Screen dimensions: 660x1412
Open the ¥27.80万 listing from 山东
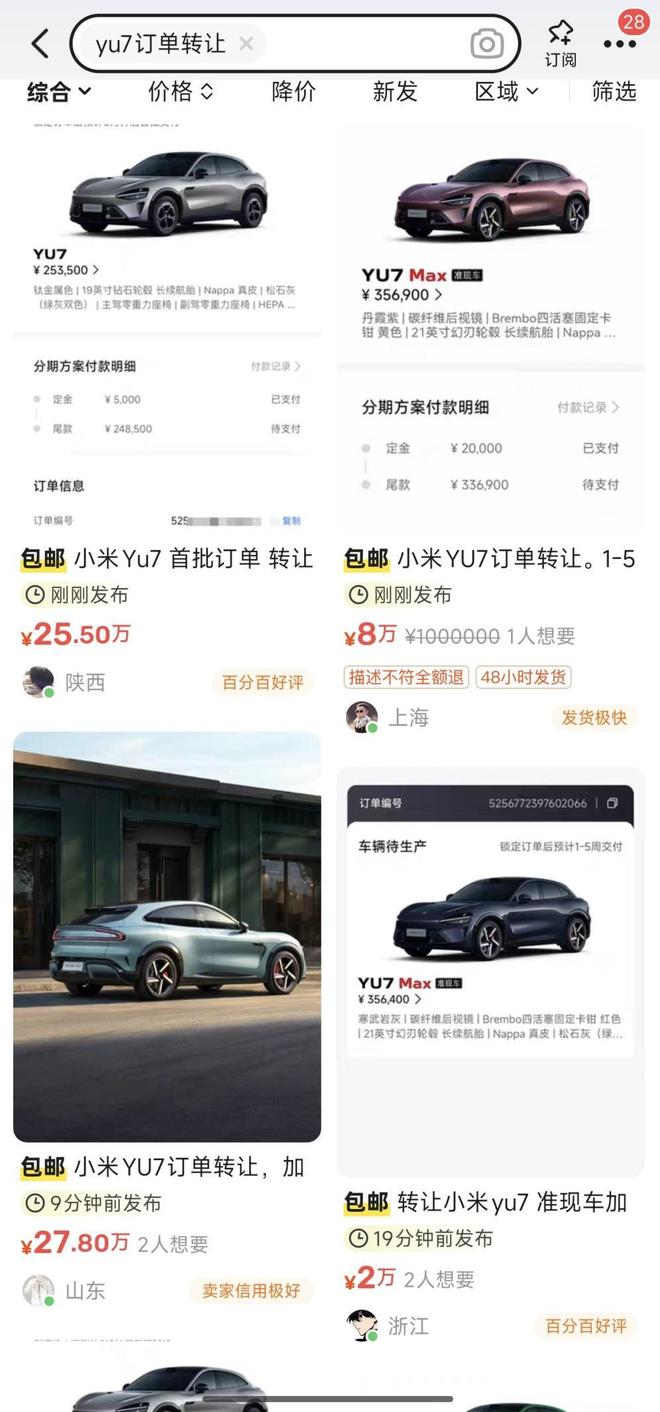tap(167, 1167)
